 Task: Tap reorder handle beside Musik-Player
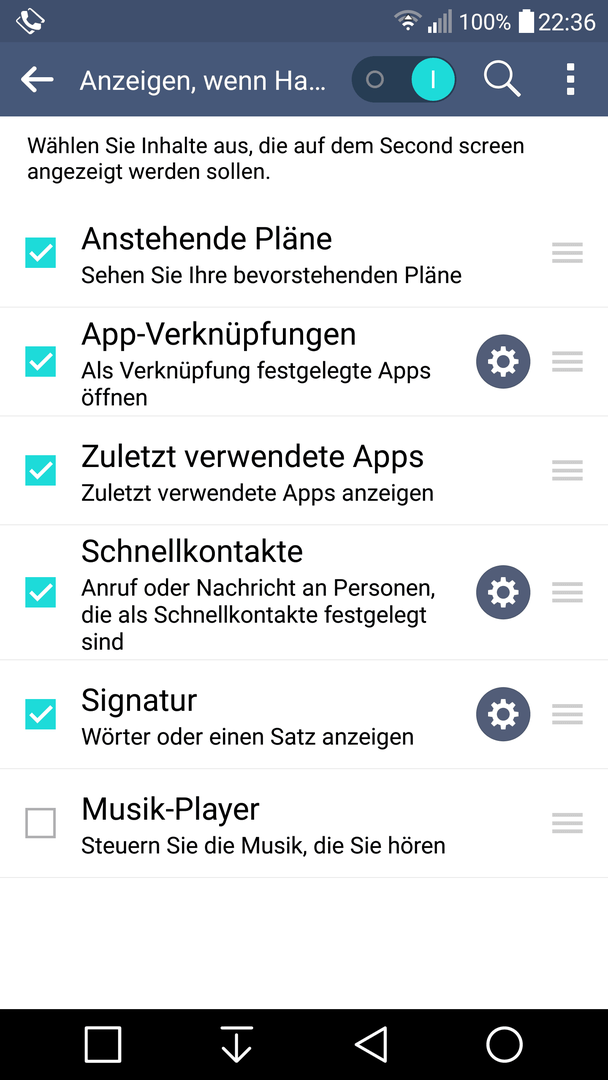[567, 823]
